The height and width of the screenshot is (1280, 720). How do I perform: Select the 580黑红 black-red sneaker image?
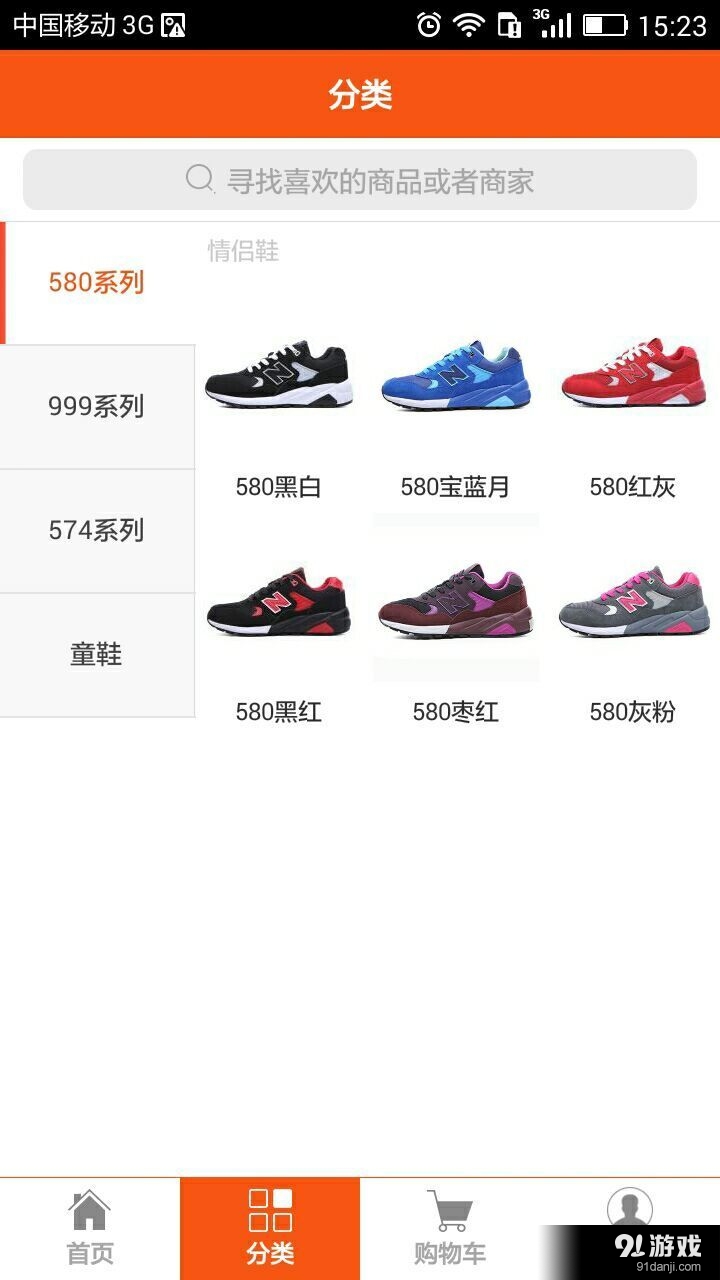pyautogui.click(x=277, y=603)
